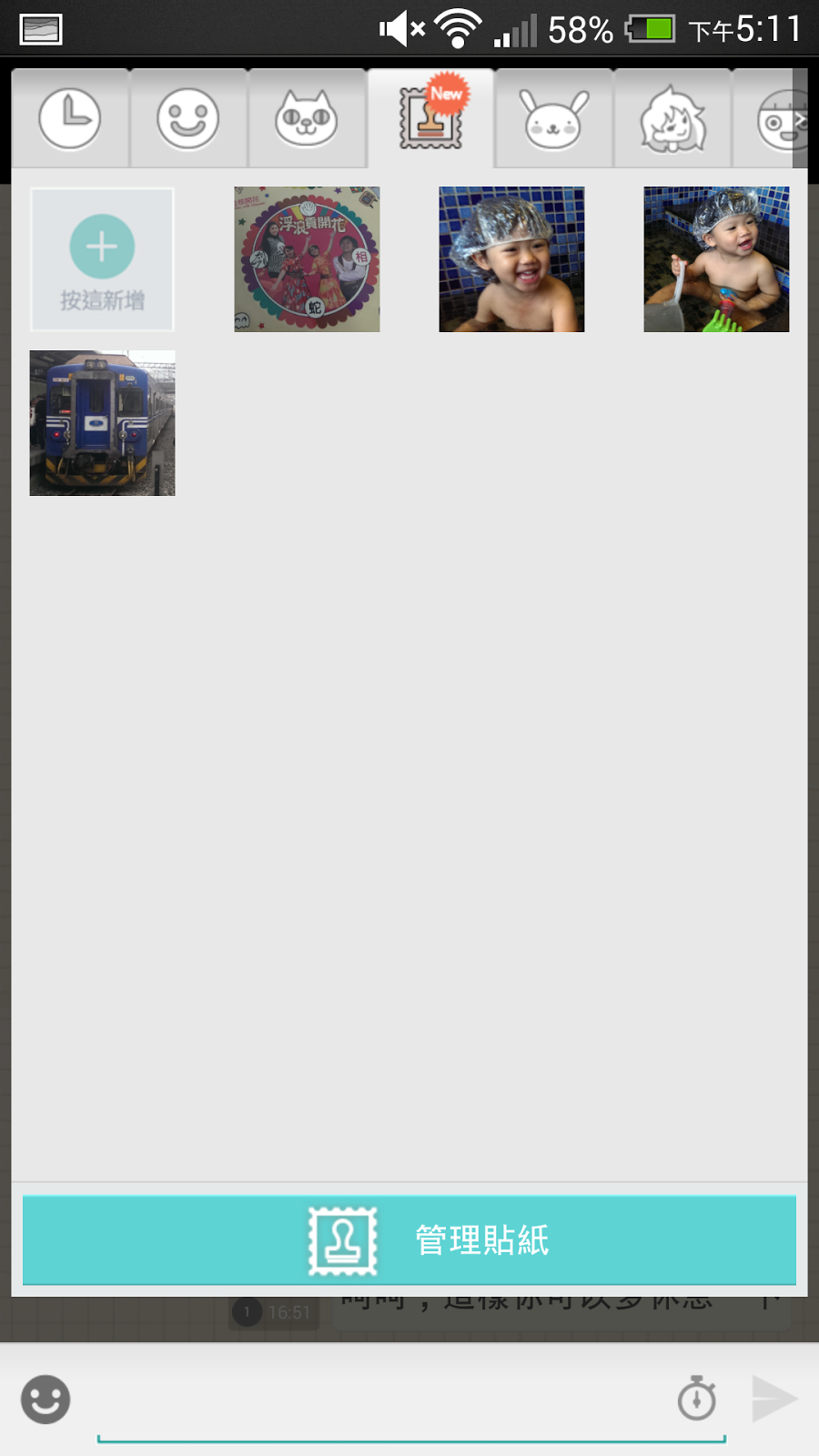
Task: Focus the message text field
Action: click(382, 1401)
